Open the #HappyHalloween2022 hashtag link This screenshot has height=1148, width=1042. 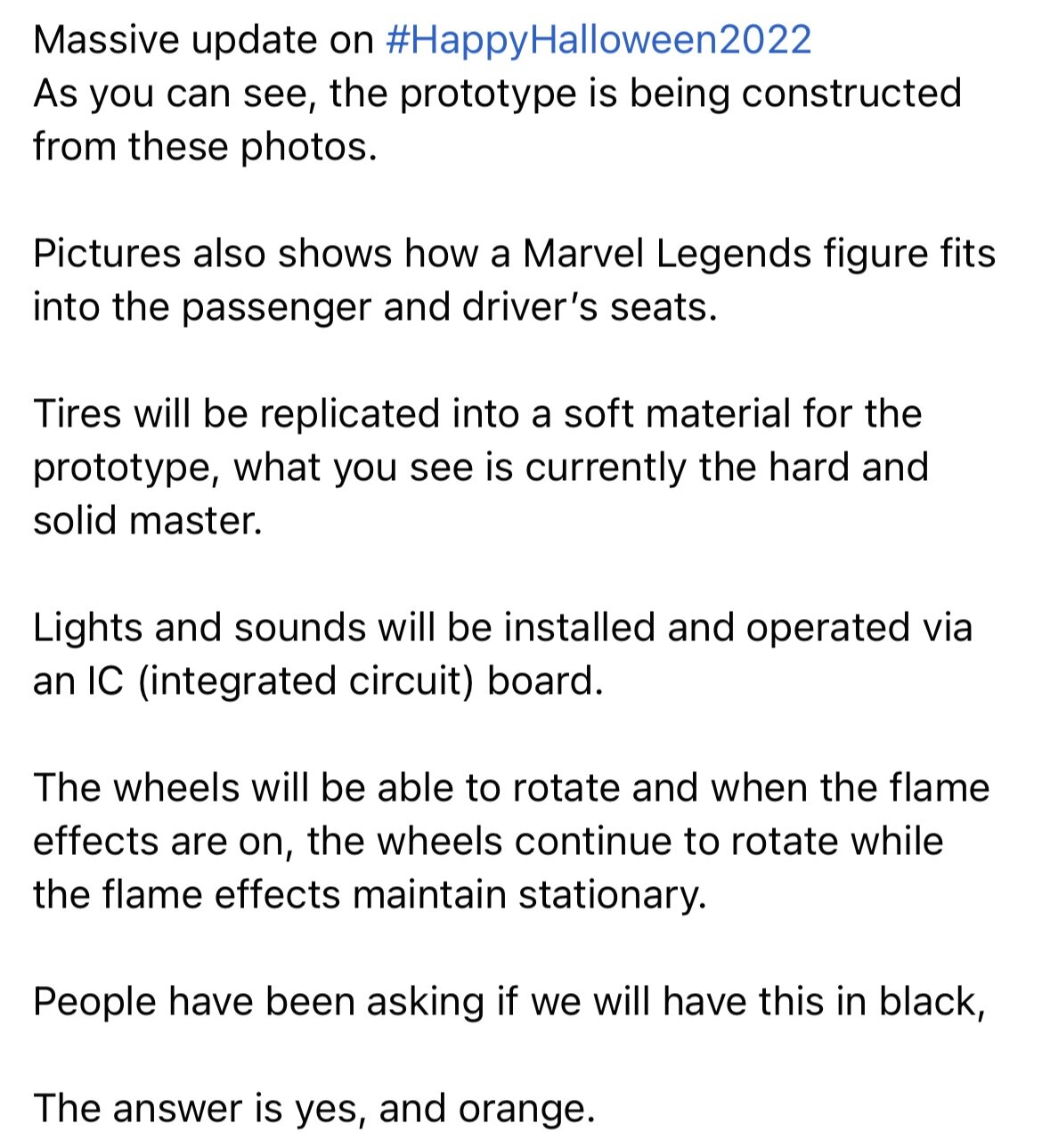(x=598, y=41)
